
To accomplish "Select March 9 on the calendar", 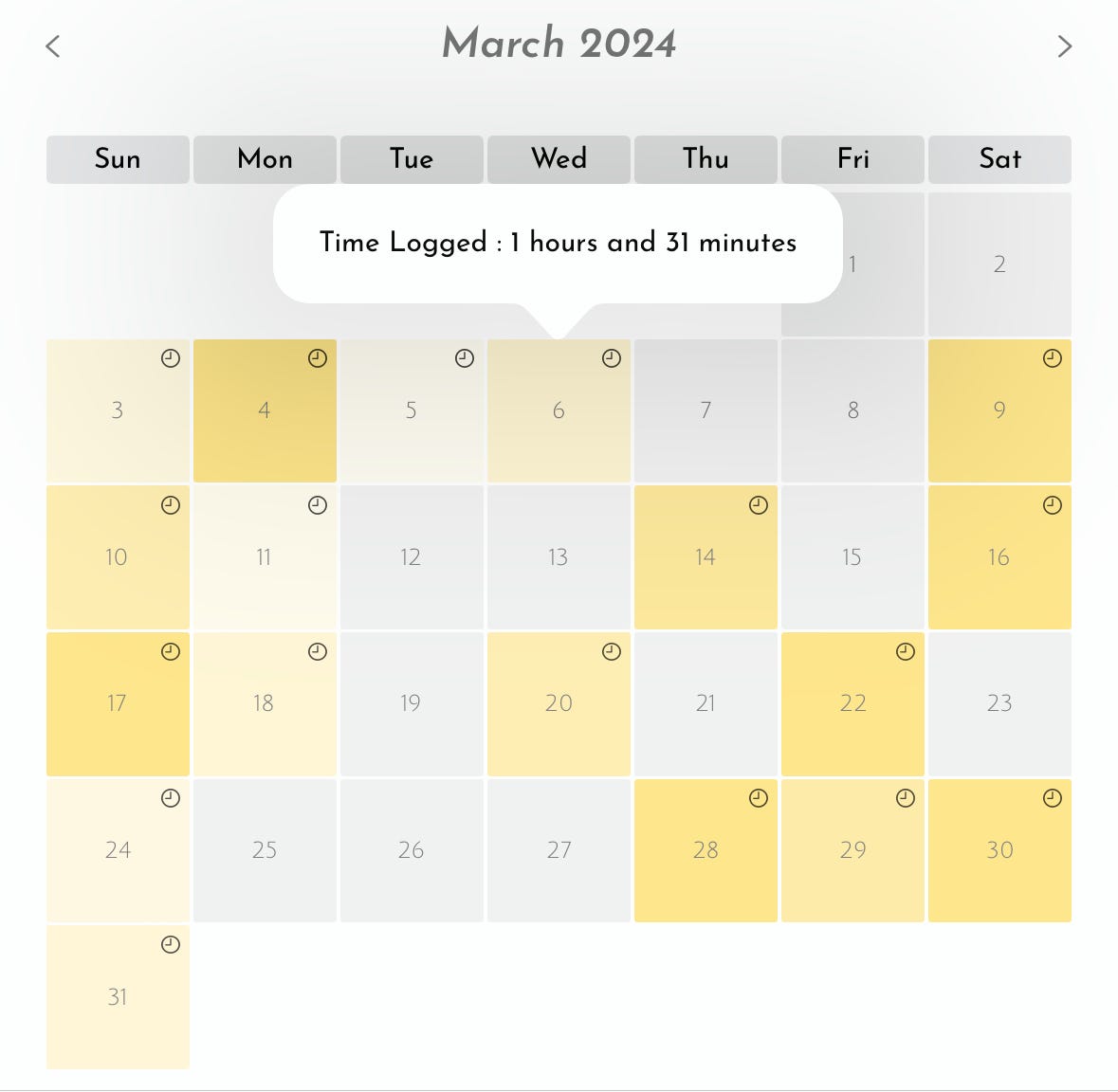I will [999, 410].
